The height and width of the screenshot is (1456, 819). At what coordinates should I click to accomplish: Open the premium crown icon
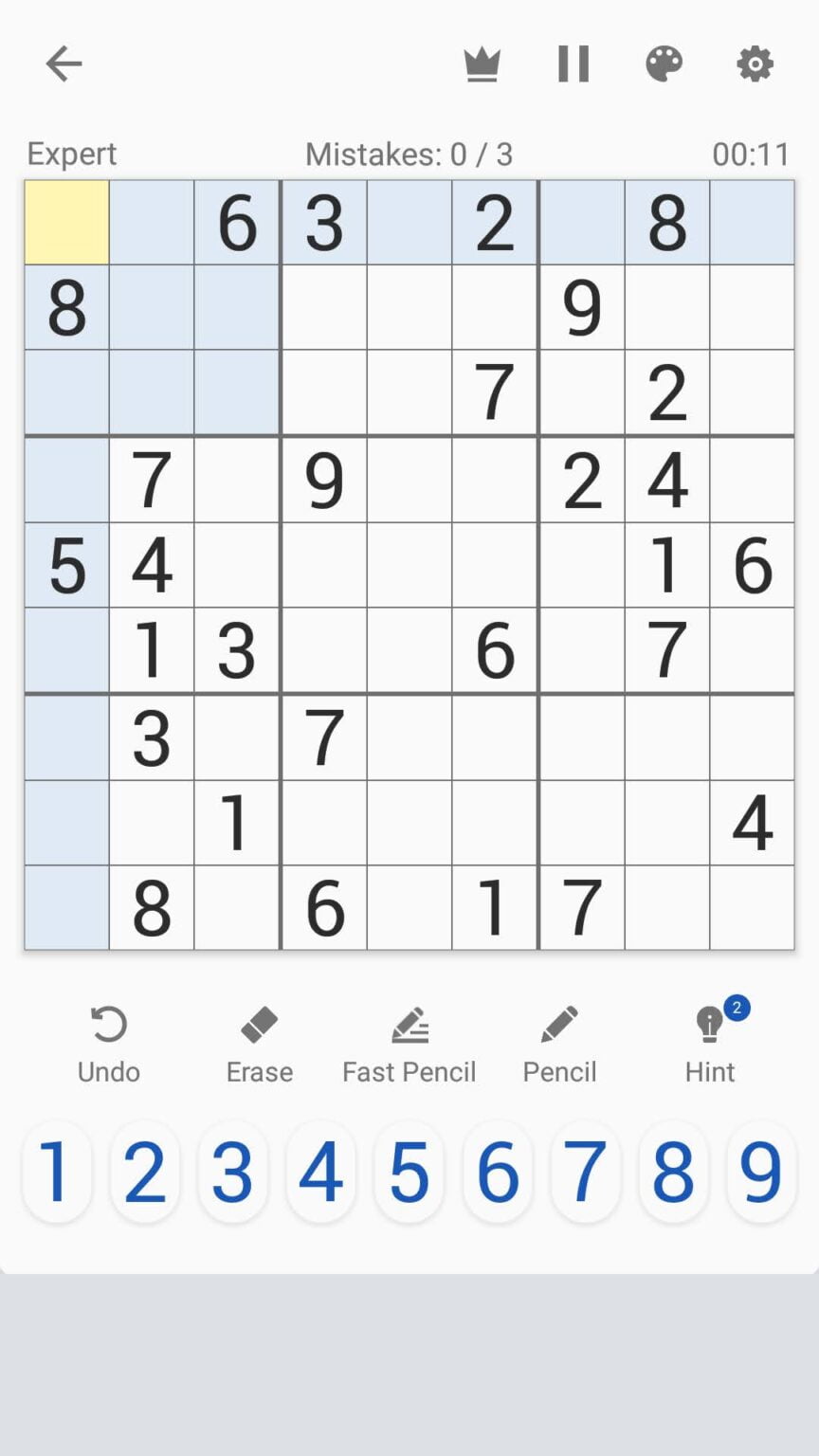[x=483, y=64]
